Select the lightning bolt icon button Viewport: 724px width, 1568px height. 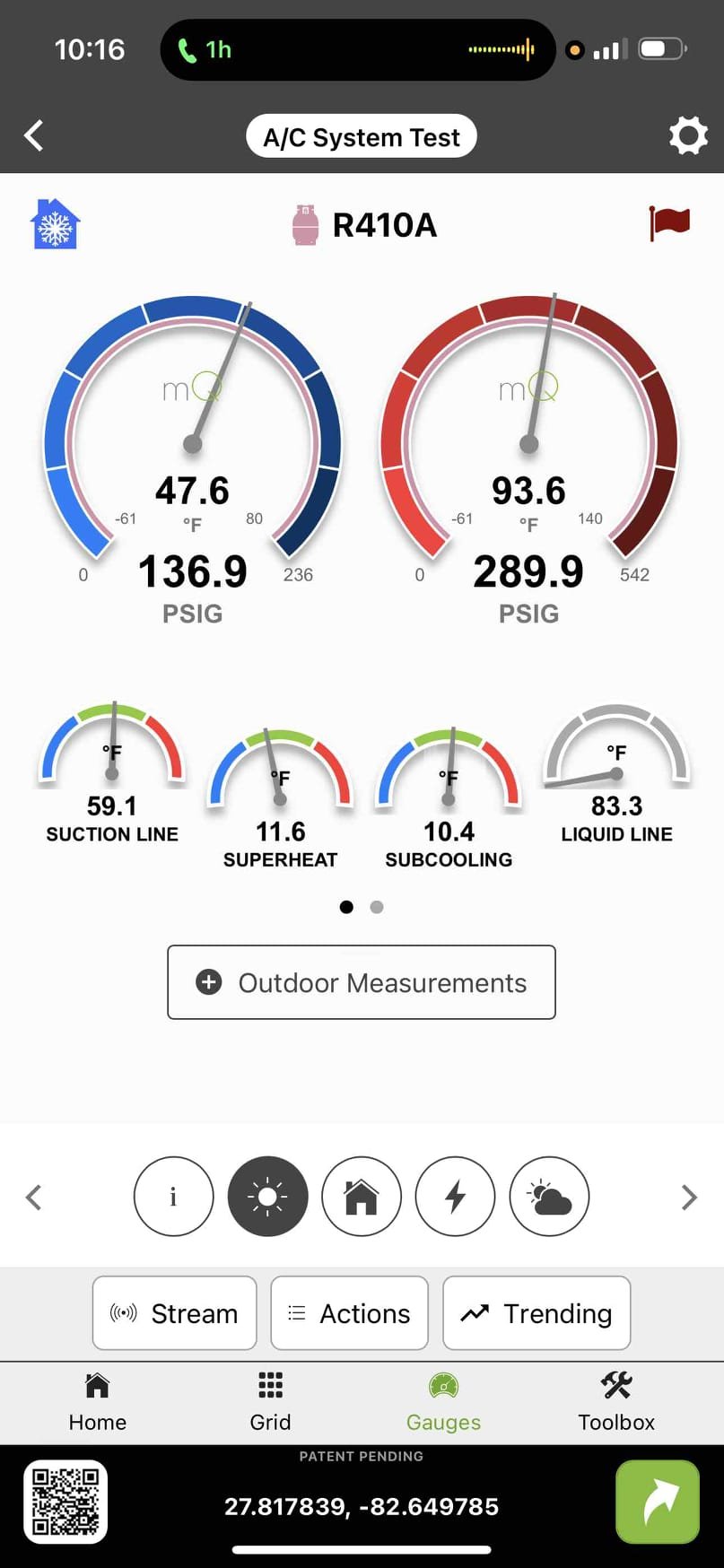tap(456, 1197)
